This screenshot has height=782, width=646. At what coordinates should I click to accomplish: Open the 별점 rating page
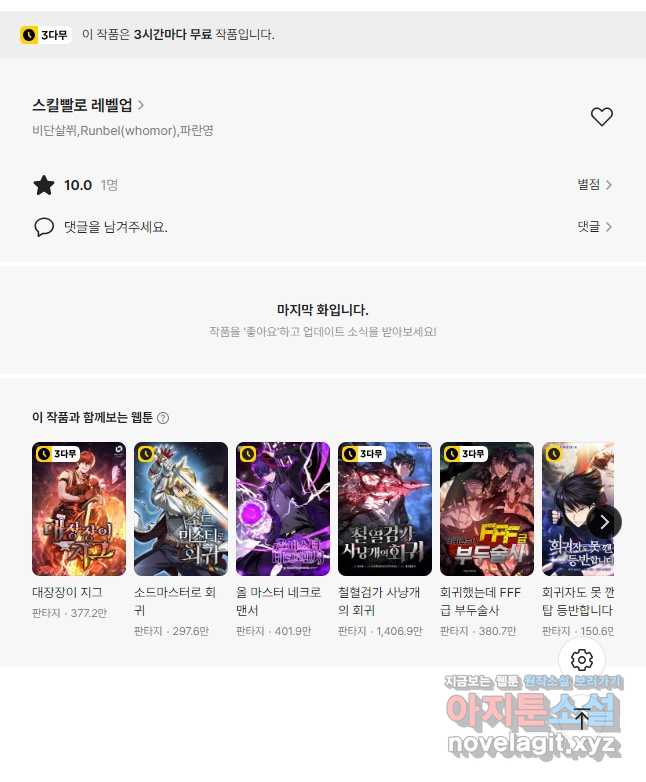(594, 185)
